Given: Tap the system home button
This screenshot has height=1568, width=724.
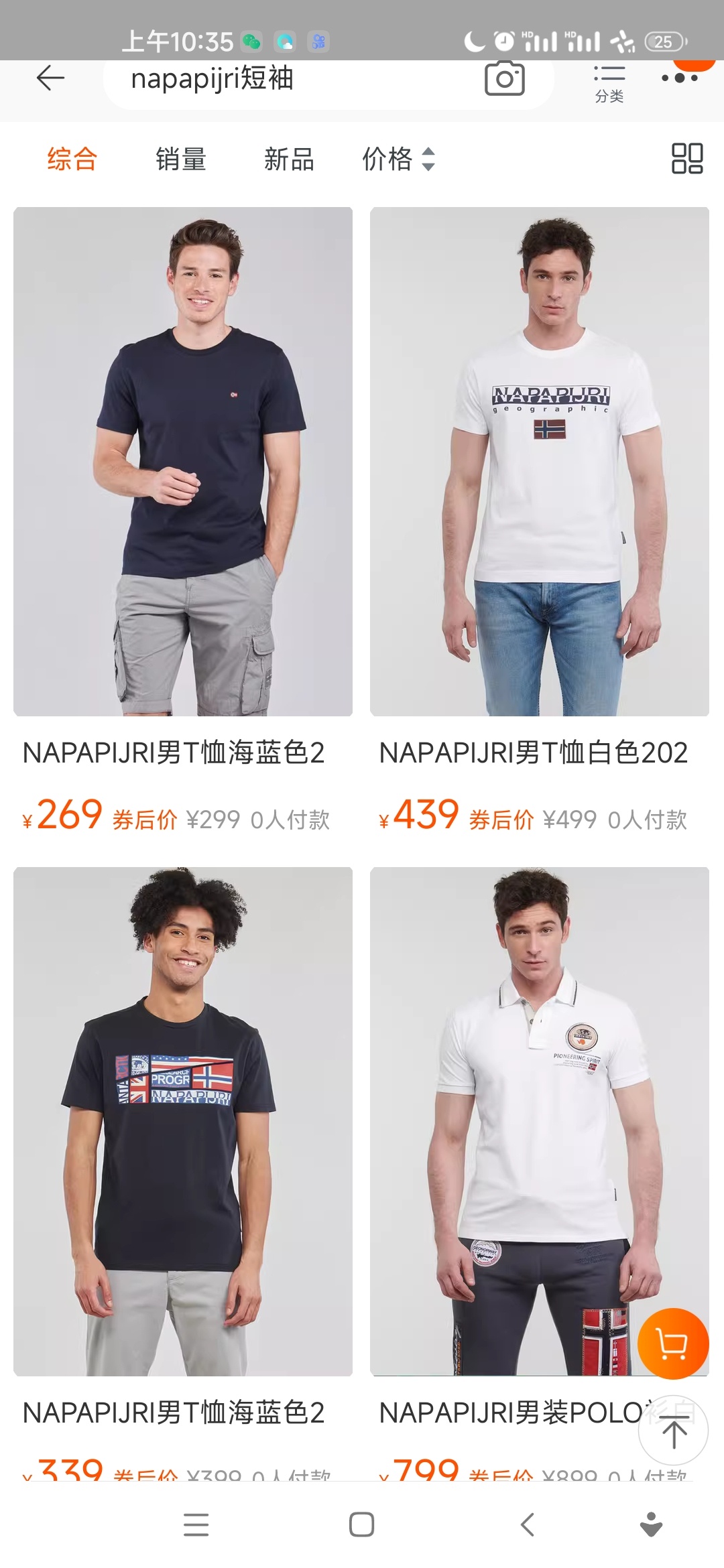Looking at the screenshot, I should point(361,1524).
